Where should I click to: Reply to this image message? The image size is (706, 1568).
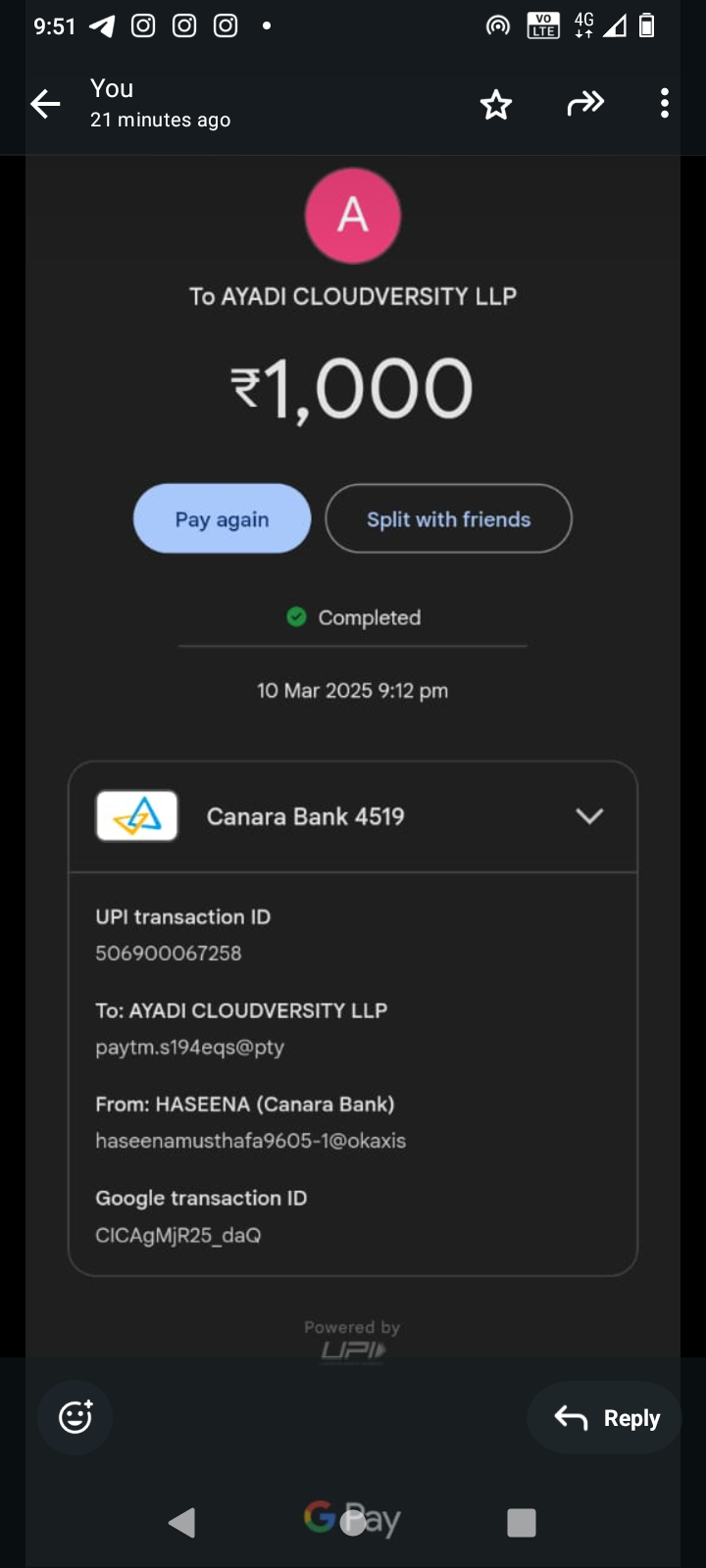[607, 1418]
